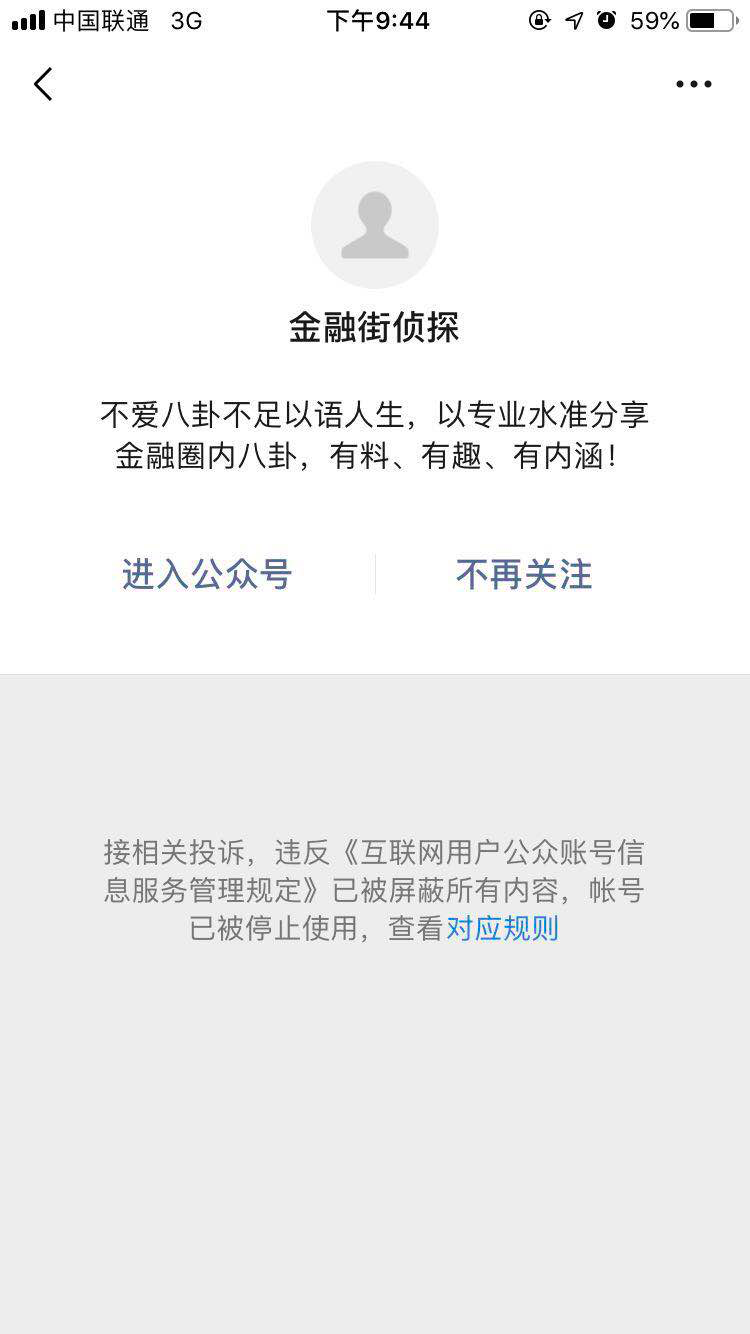This screenshot has height=1334, width=750.
Task: Go back using the top-left arrow
Action: point(43,85)
